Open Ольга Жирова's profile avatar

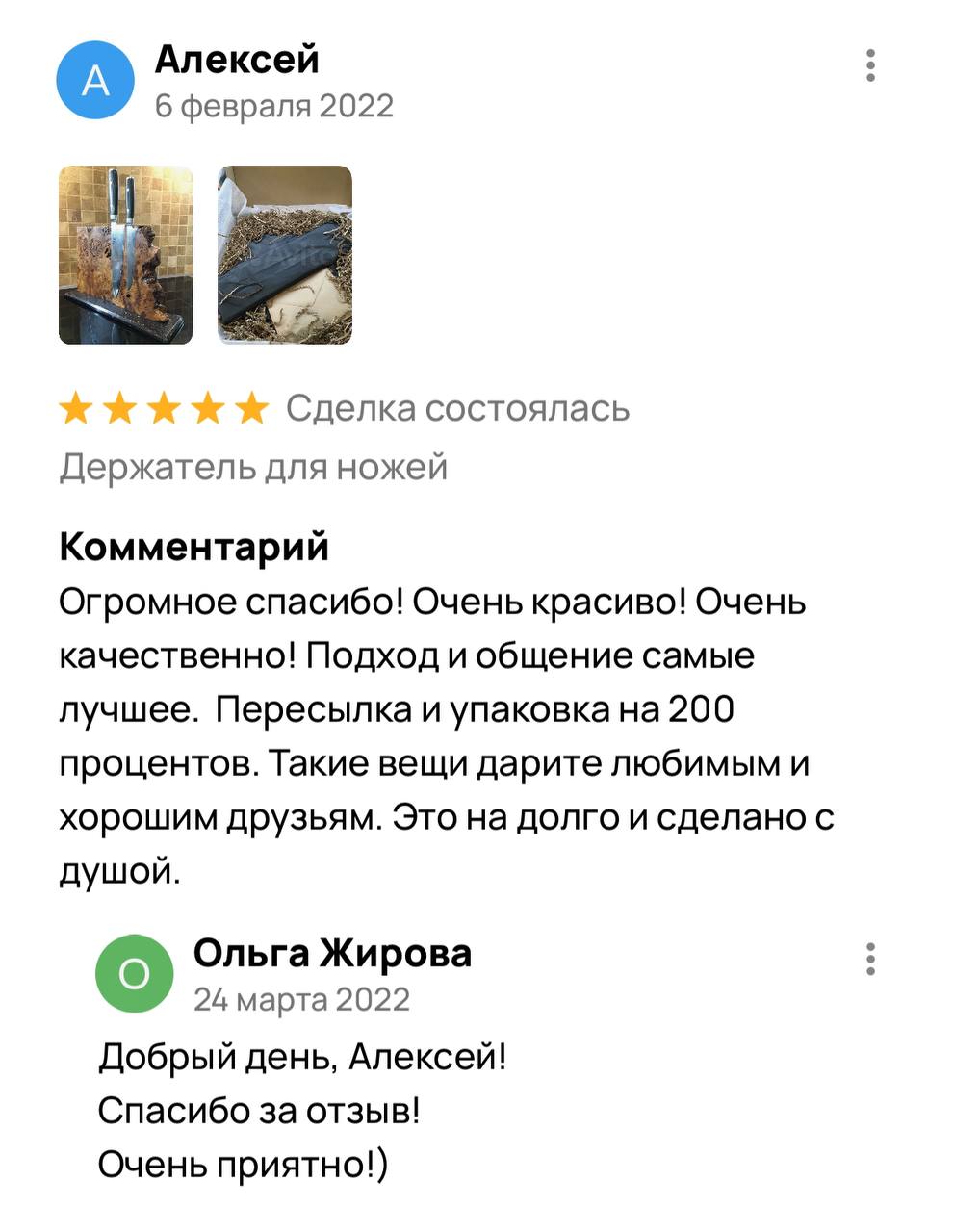(135, 974)
